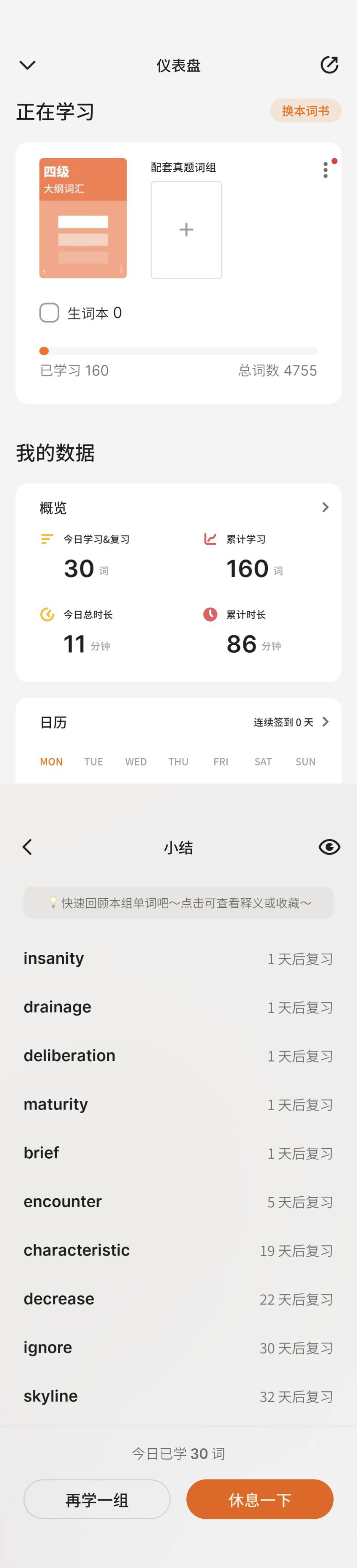Open the word skyline
Screen dimensions: 357x1568
(178, 1396)
